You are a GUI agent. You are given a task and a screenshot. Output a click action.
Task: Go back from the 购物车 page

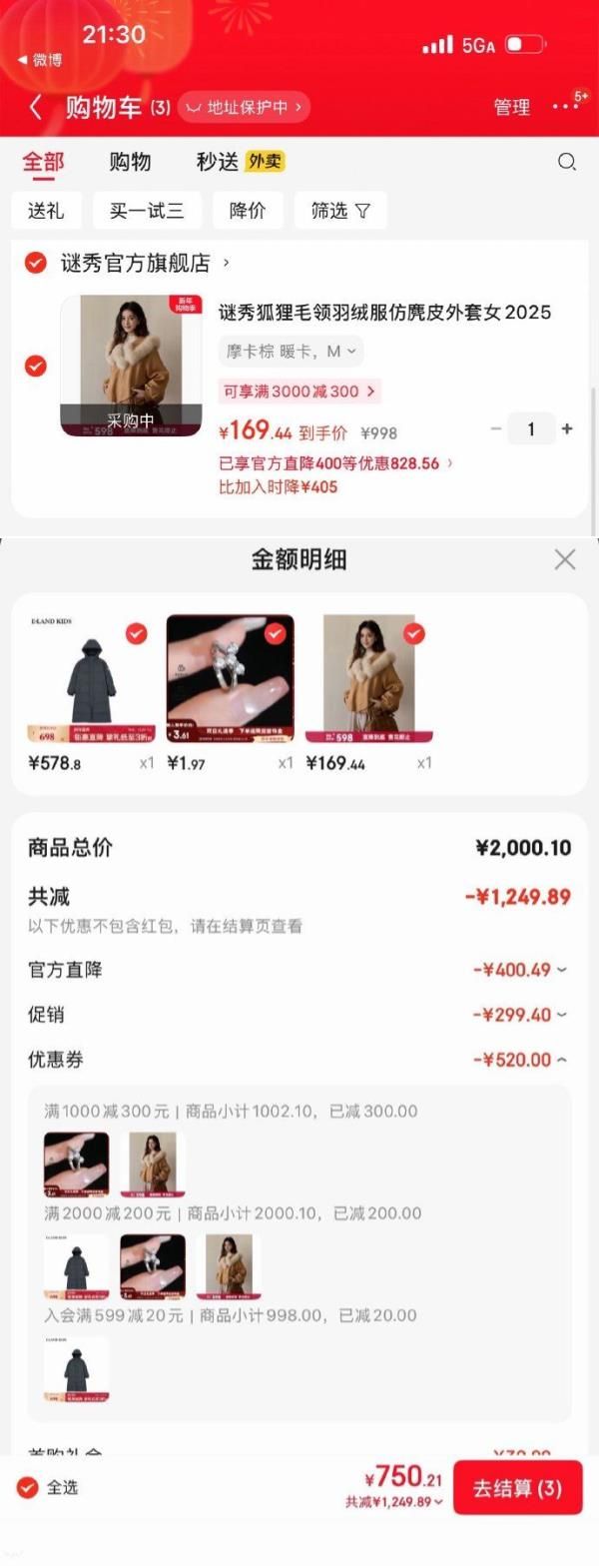(36, 107)
